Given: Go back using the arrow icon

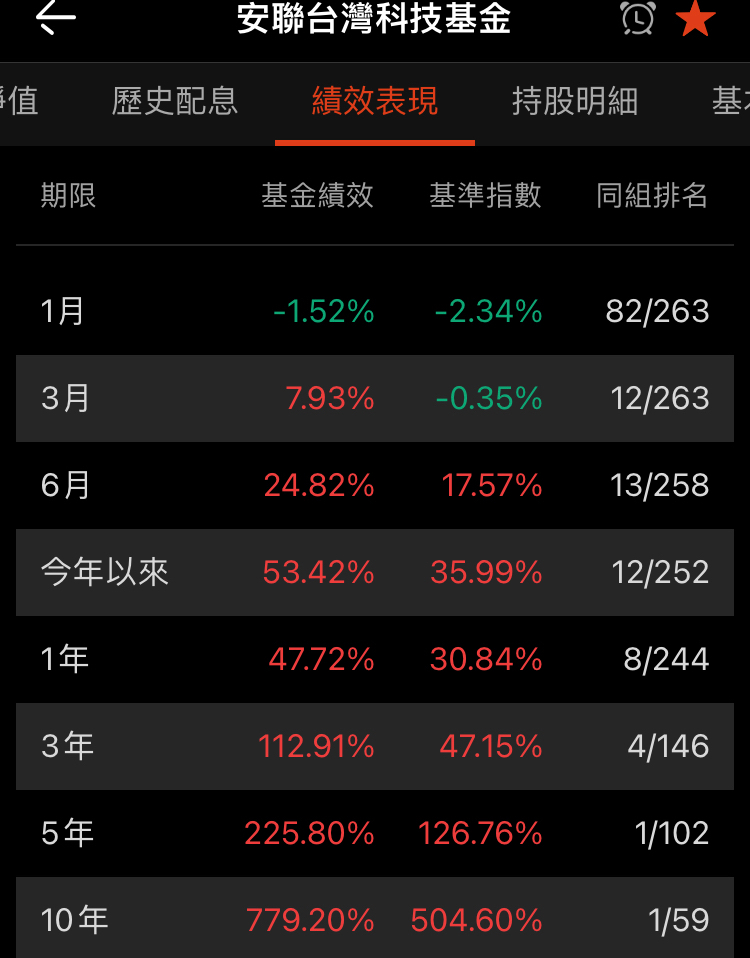Looking at the screenshot, I should point(56,19).
